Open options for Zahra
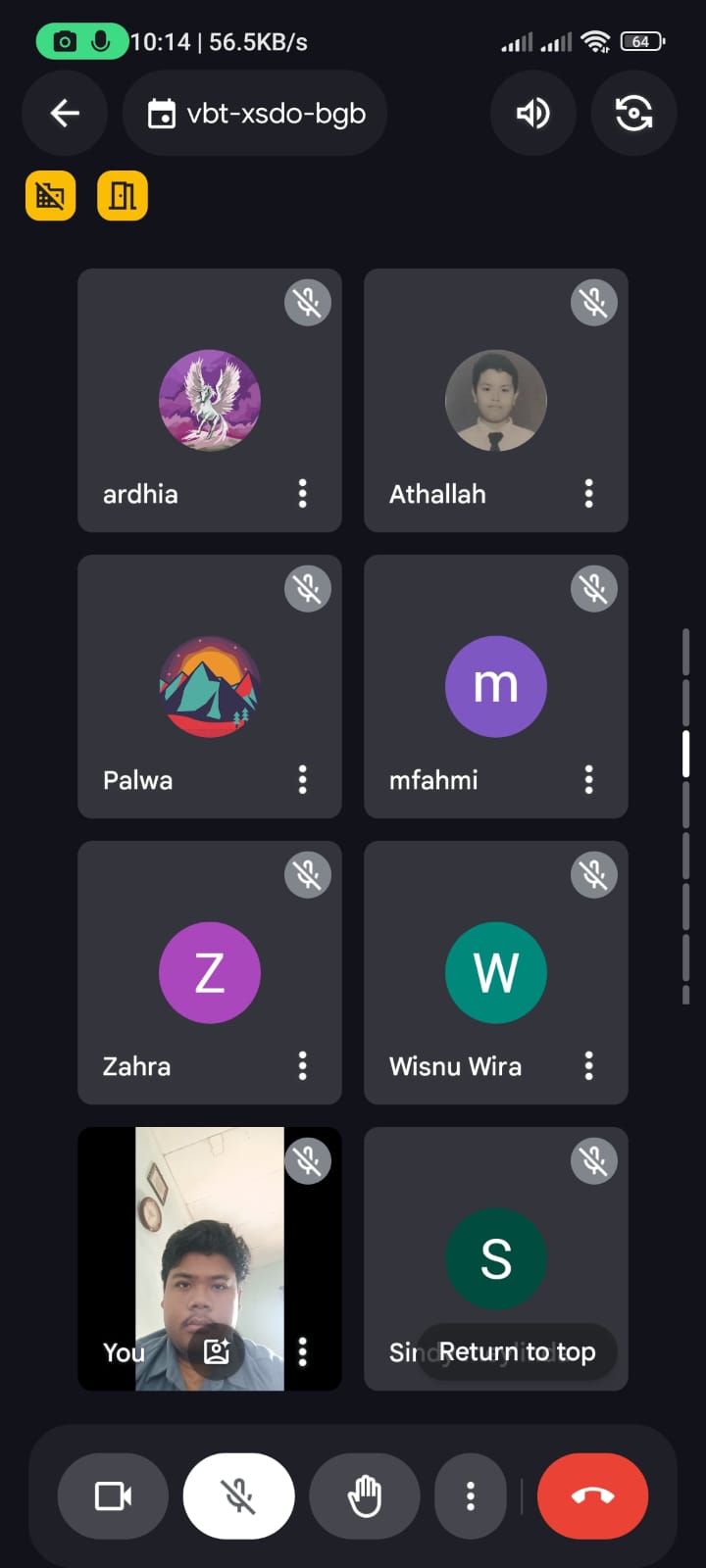This screenshot has height=1568, width=706. [x=302, y=1065]
